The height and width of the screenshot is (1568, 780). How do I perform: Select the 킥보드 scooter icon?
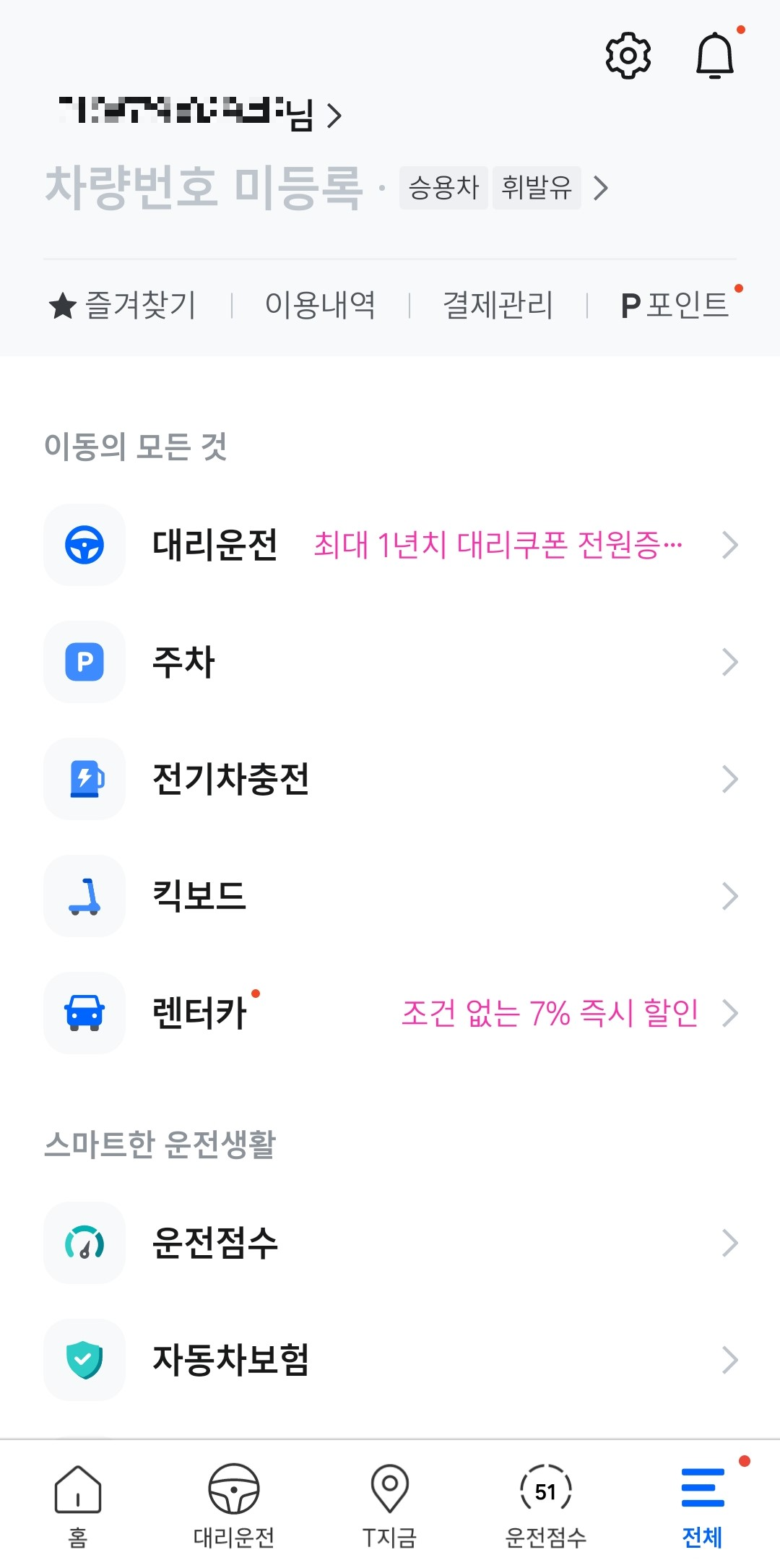click(84, 897)
